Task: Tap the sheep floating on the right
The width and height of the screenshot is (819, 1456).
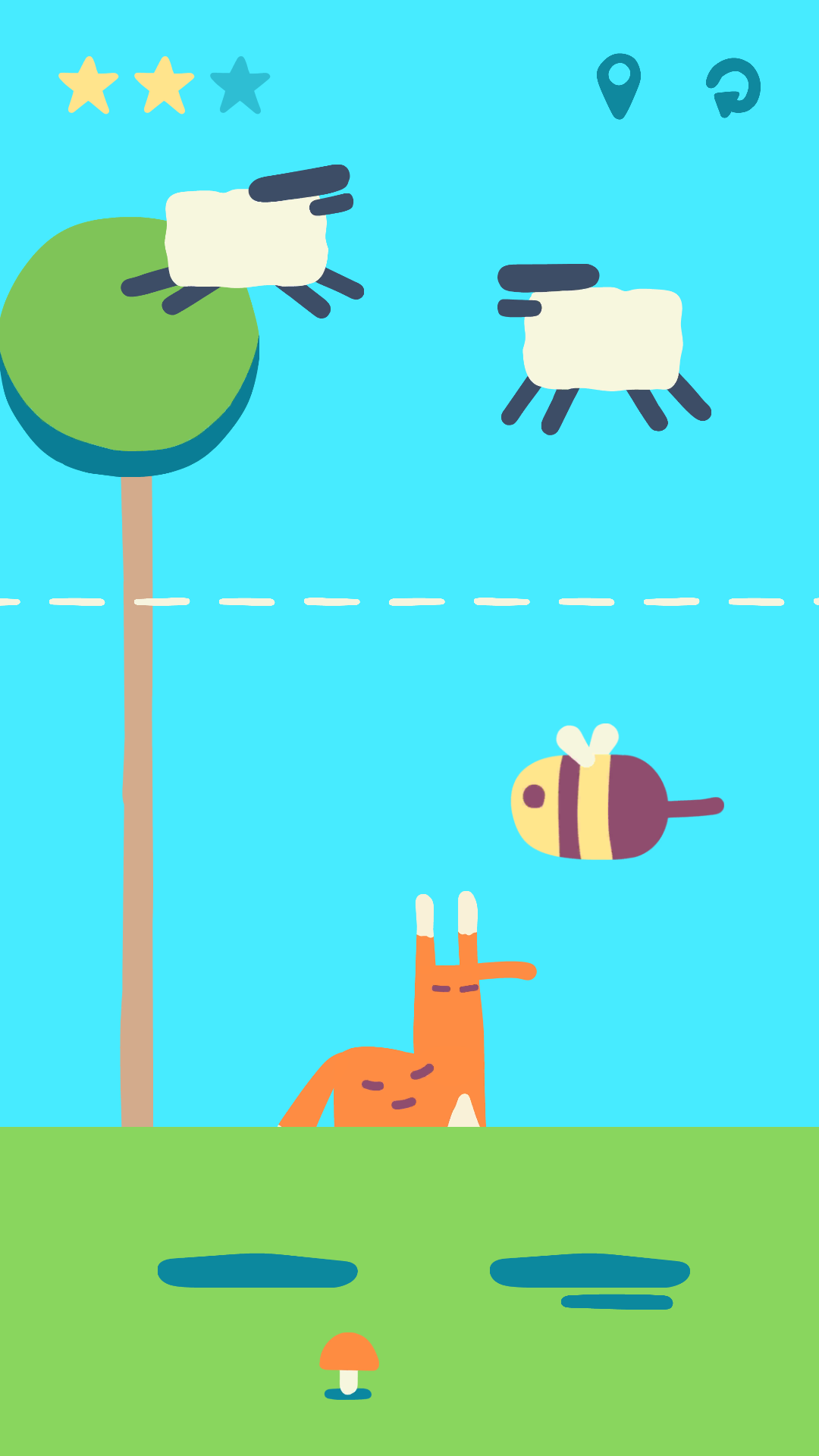Action: [603, 347]
